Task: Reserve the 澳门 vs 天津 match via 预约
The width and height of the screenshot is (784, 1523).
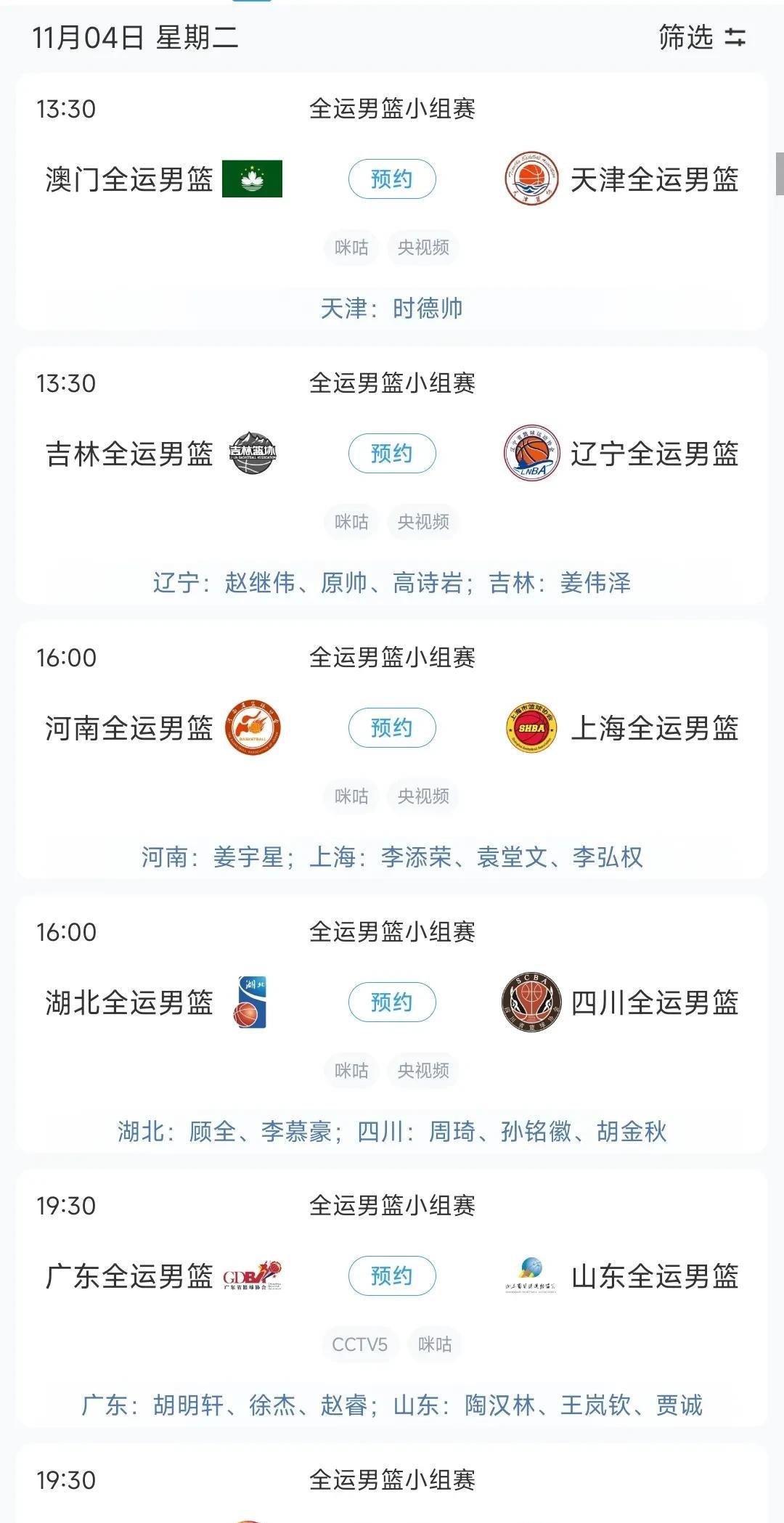Action: coord(392,180)
